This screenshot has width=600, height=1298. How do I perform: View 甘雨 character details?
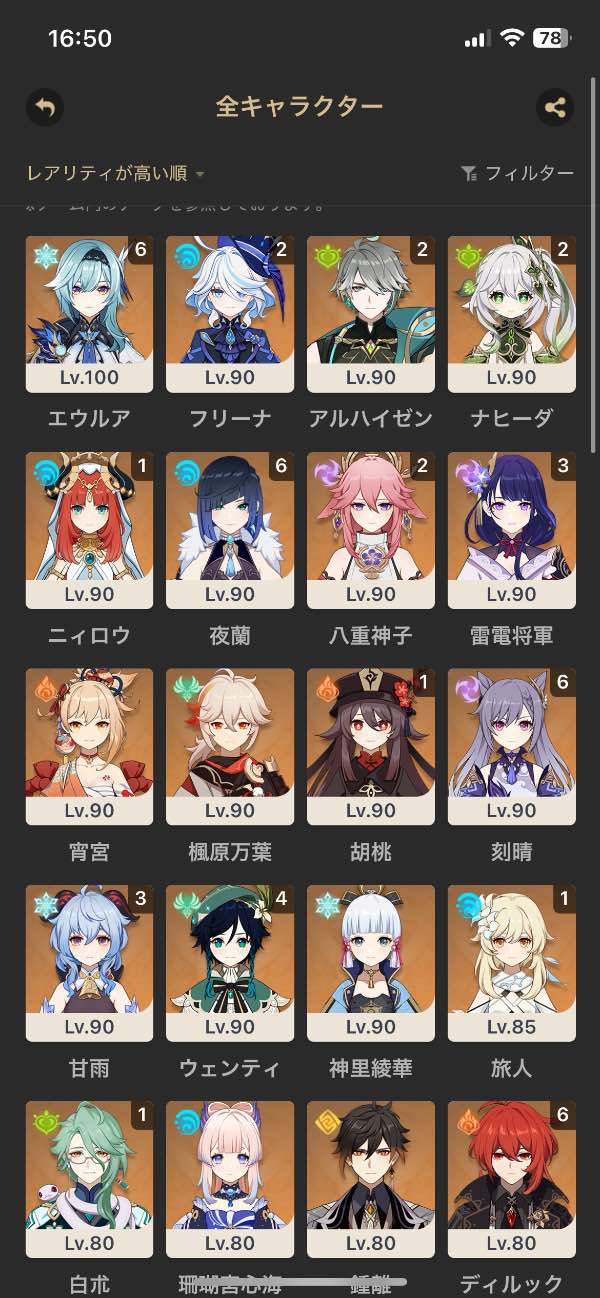(89, 962)
